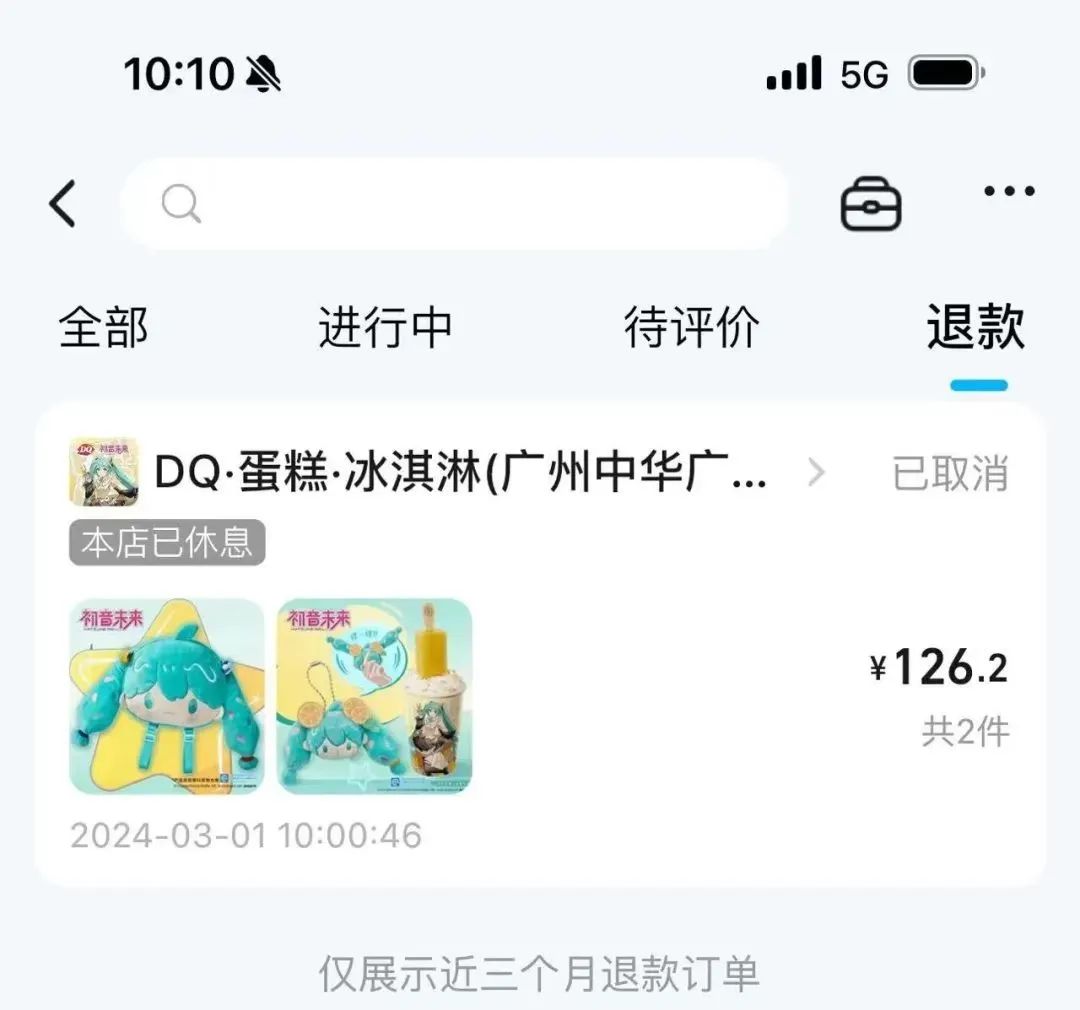Switch to the 全部 tab
This screenshot has height=1010, width=1080.
click(x=103, y=328)
